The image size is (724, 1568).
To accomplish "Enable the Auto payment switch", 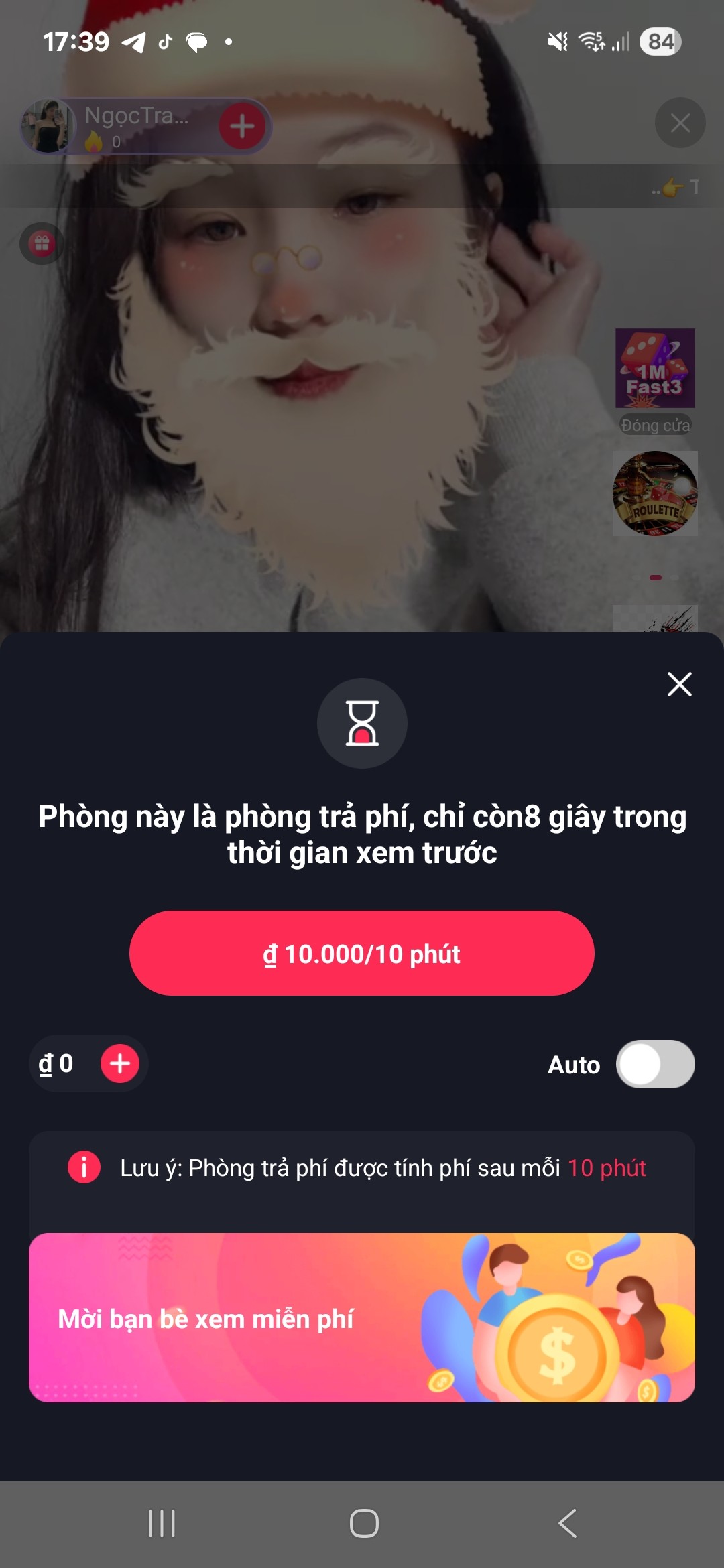I will point(655,1064).
